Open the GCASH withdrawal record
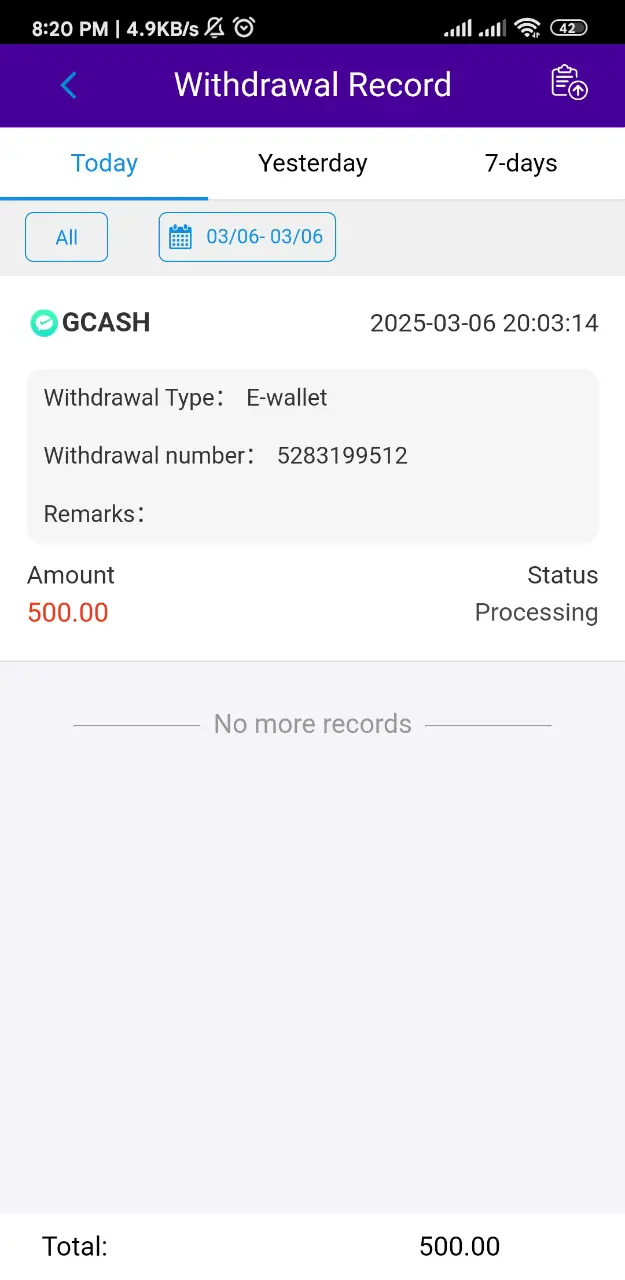625x1280 pixels. click(312, 468)
